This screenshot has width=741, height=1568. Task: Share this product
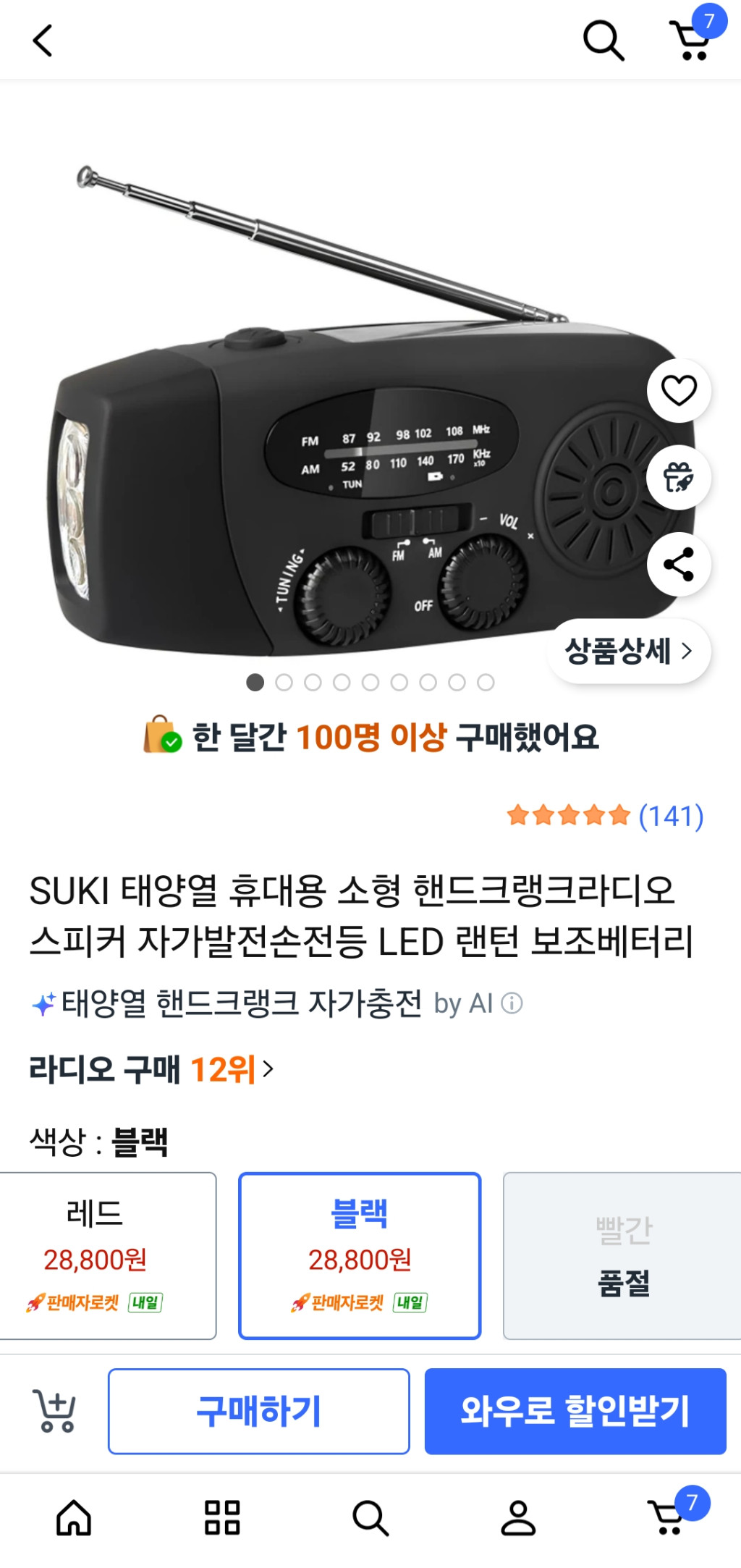point(679,564)
